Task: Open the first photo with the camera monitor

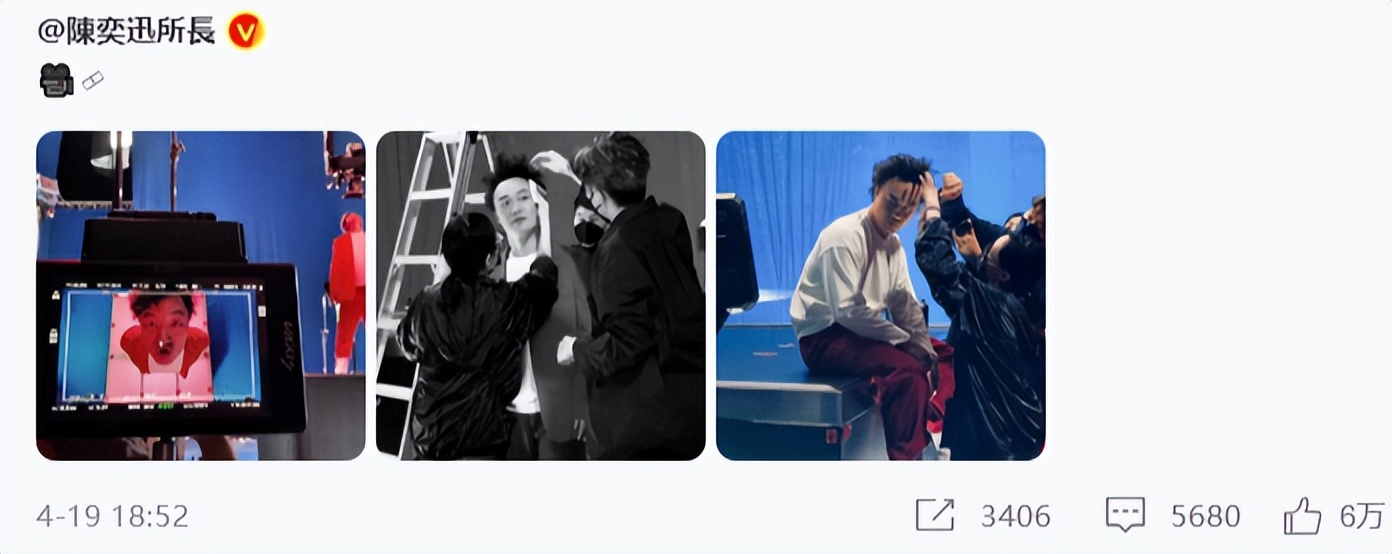Action: pyautogui.click(x=201, y=295)
